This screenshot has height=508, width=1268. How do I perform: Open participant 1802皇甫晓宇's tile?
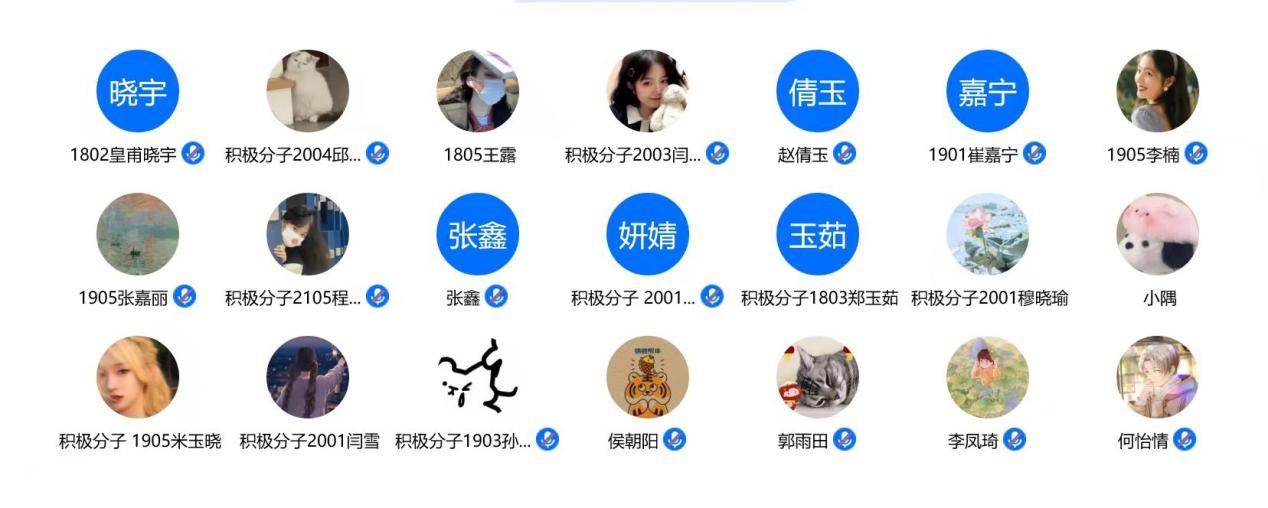137,92
